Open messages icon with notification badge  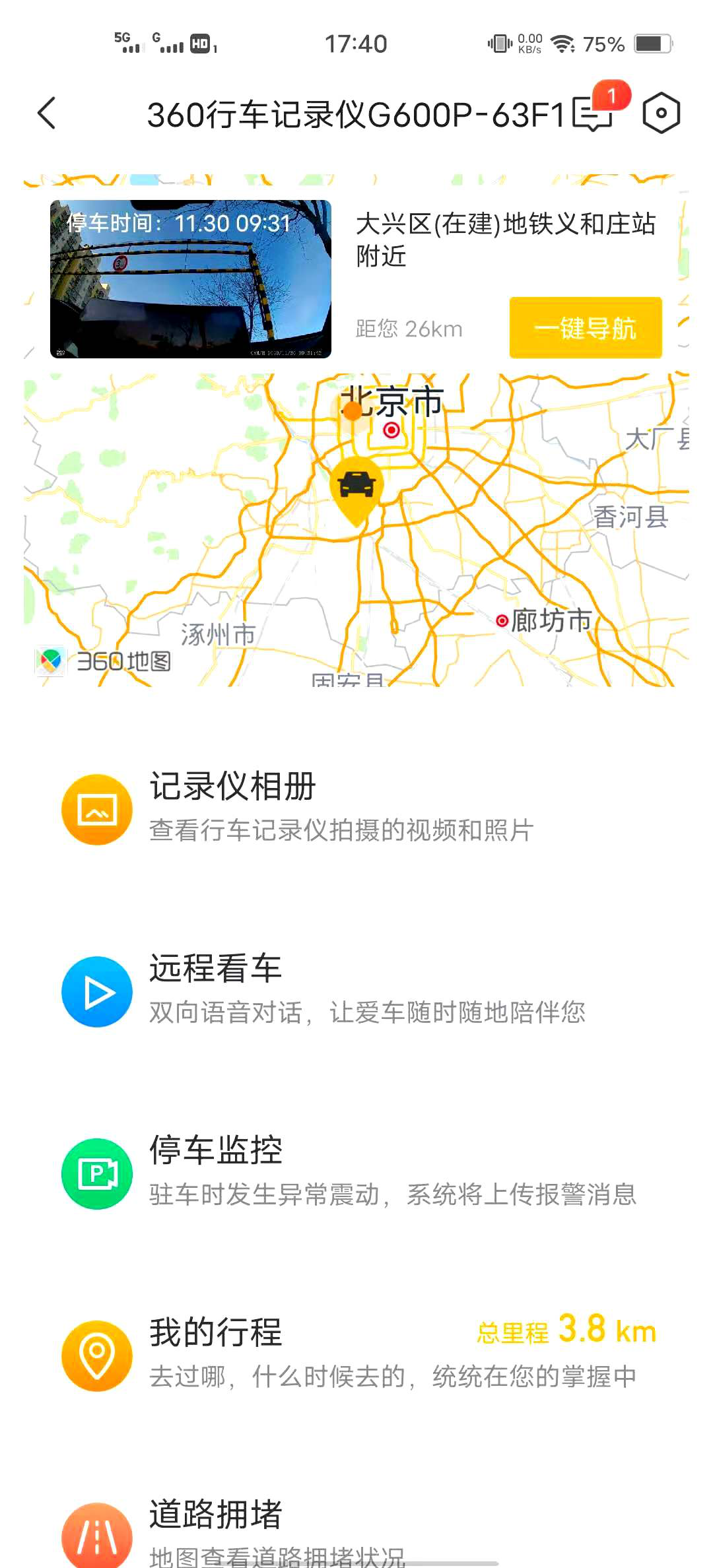click(x=592, y=114)
